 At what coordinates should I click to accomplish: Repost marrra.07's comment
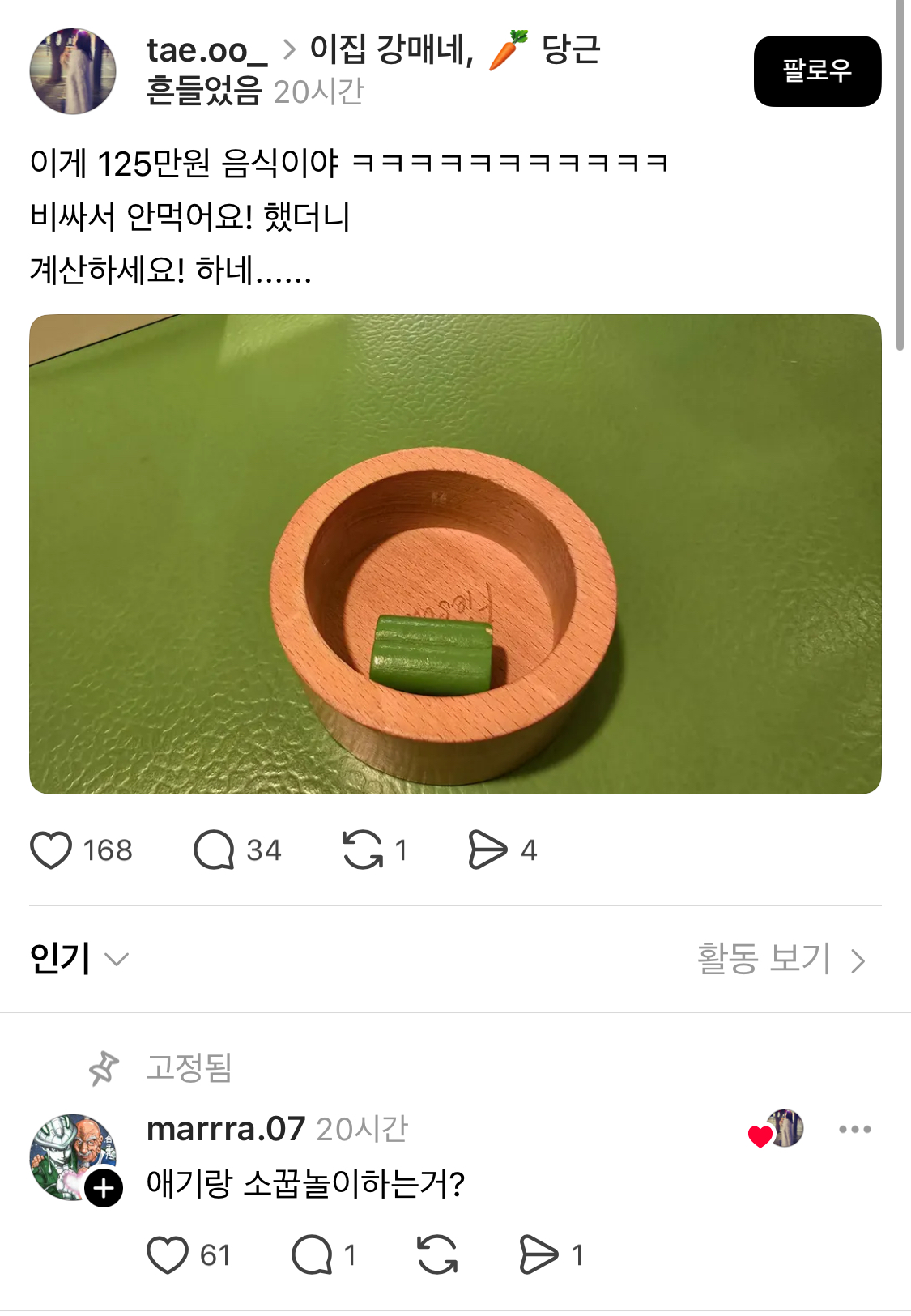coord(437,1255)
